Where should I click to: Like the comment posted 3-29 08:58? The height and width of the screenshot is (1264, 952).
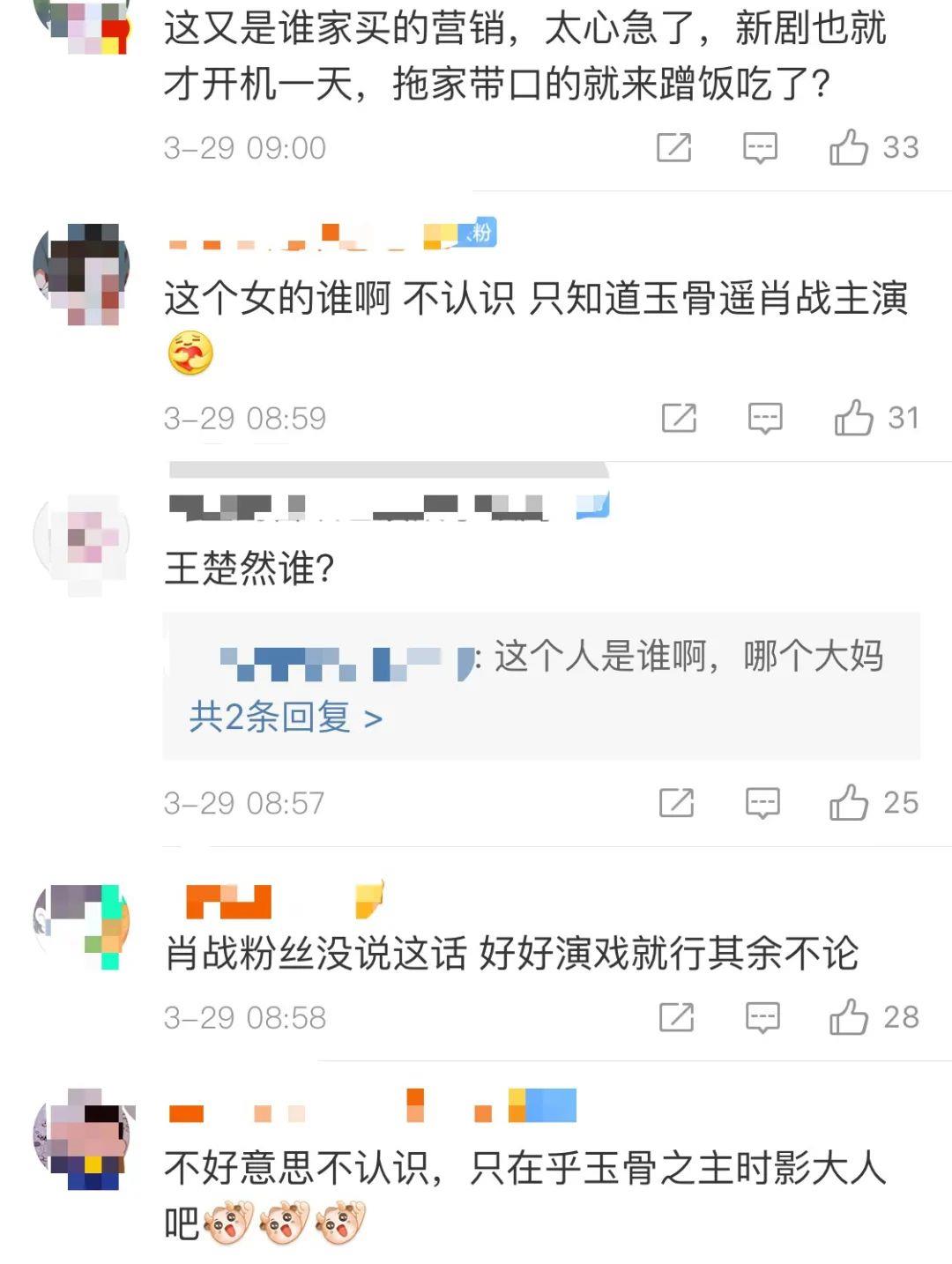pos(848,1017)
